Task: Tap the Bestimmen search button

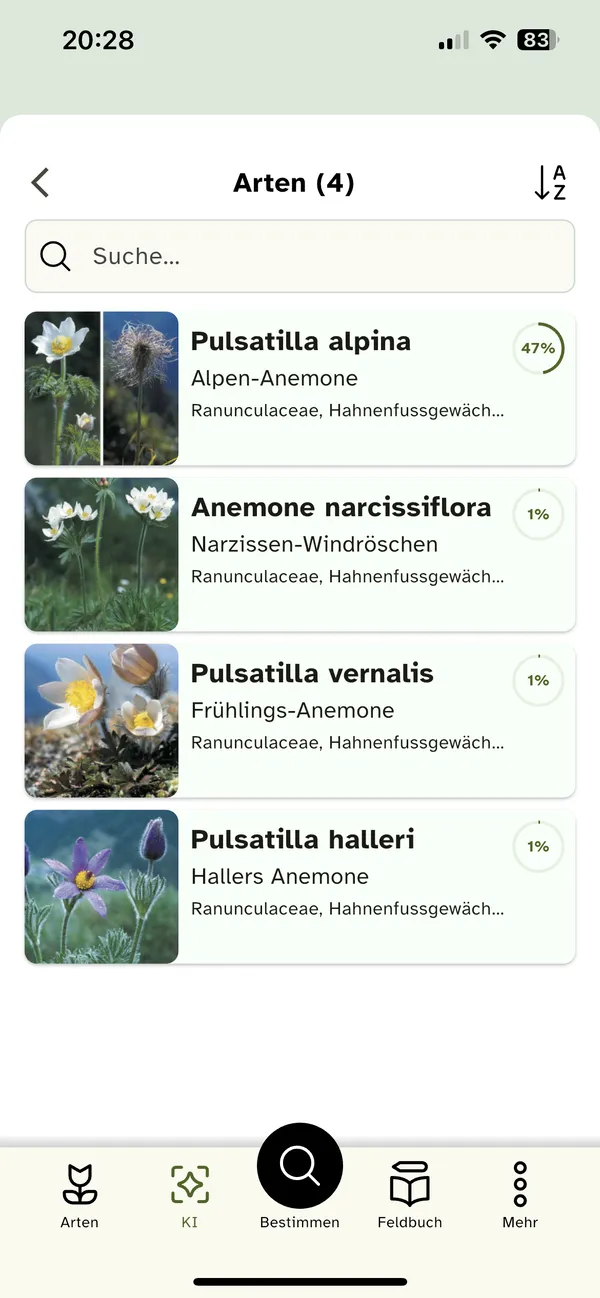Action: [300, 1167]
